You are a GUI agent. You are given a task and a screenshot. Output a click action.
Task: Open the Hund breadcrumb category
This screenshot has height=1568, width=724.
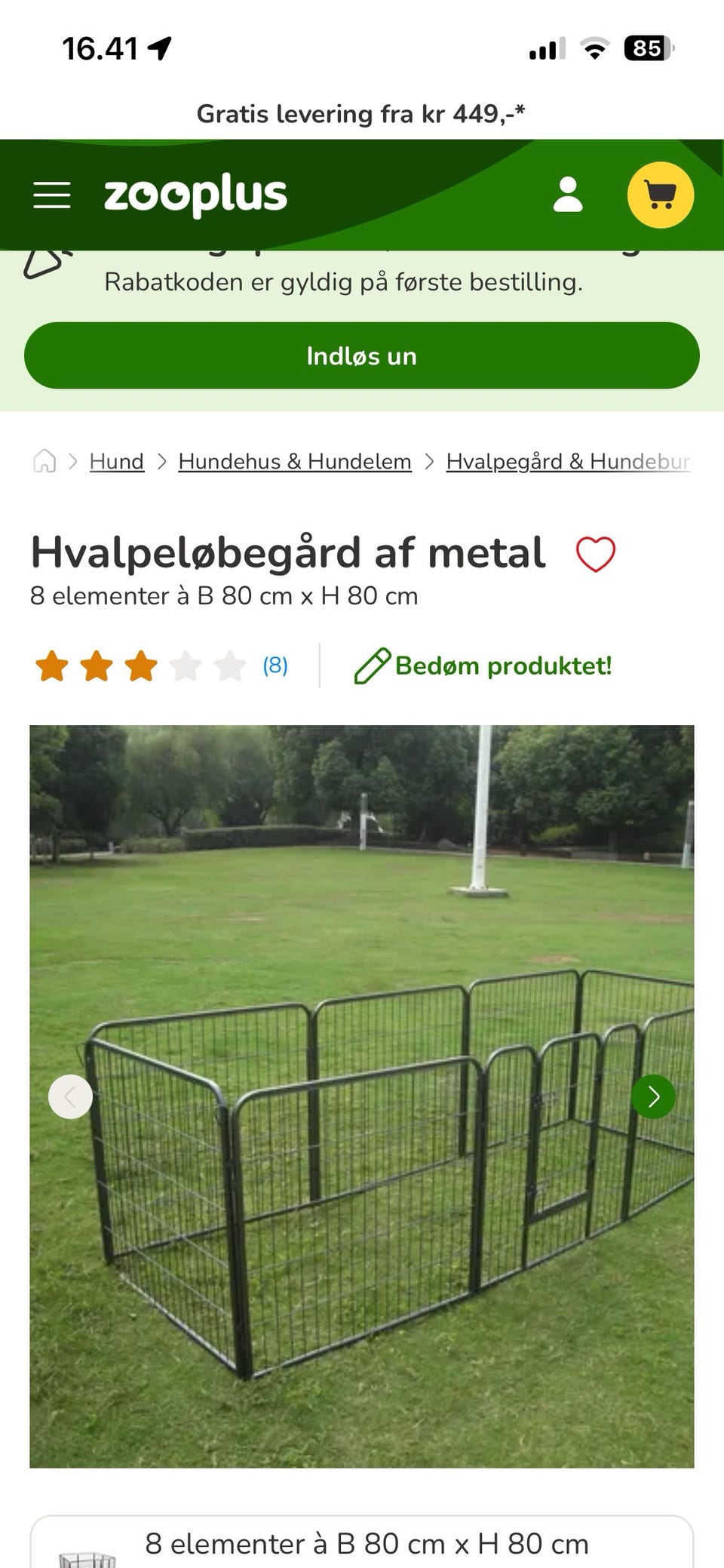(116, 461)
